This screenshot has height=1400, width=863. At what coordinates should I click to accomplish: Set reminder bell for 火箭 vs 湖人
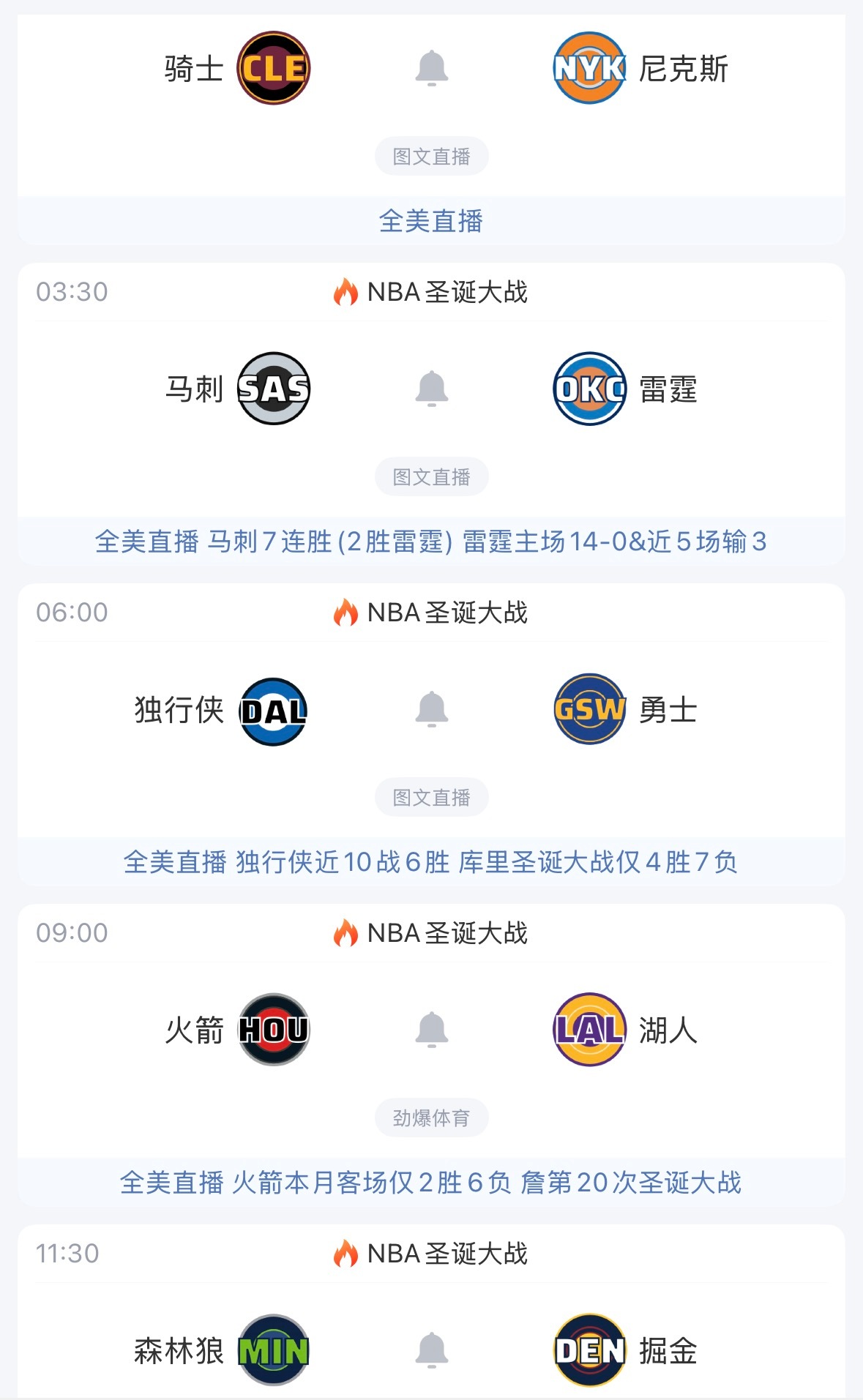coord(431,1030)
